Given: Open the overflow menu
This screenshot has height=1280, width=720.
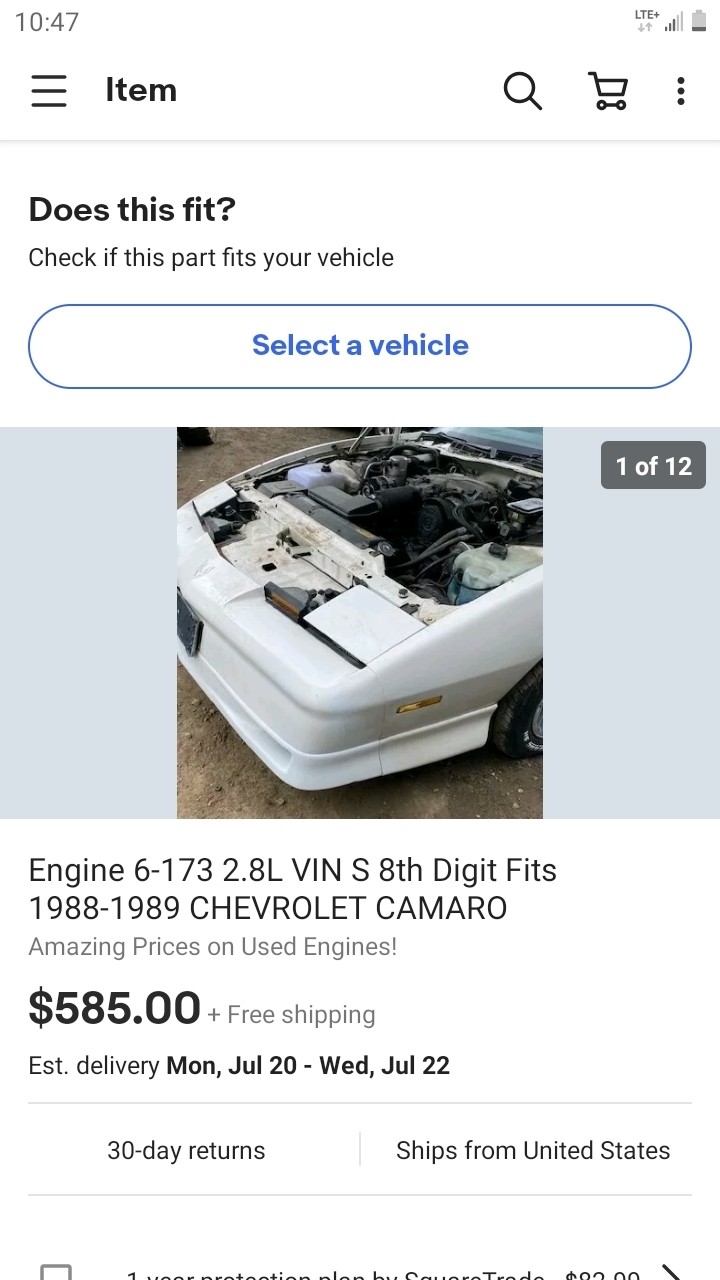Looking at the screenshot, I should (x=681, y=90).
